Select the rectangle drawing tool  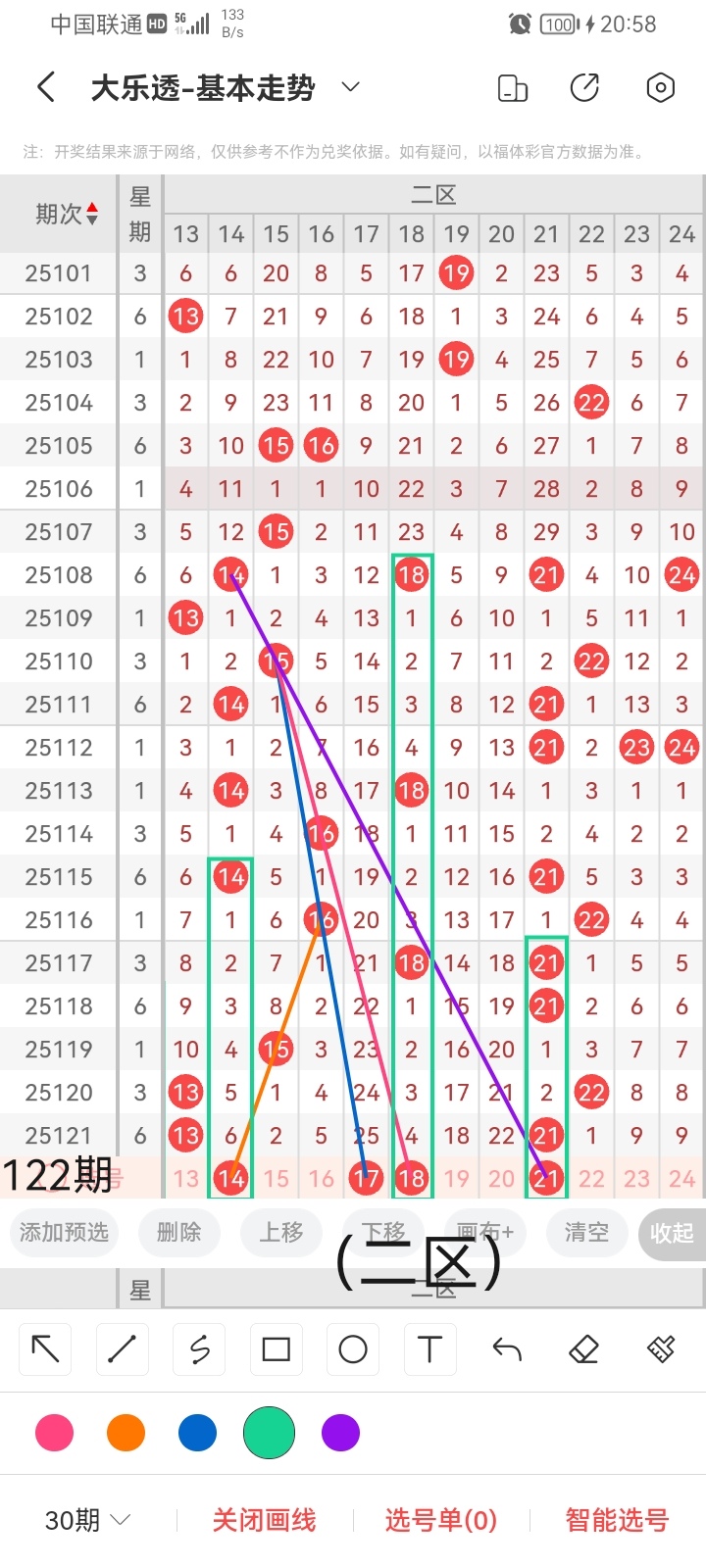276,1349
